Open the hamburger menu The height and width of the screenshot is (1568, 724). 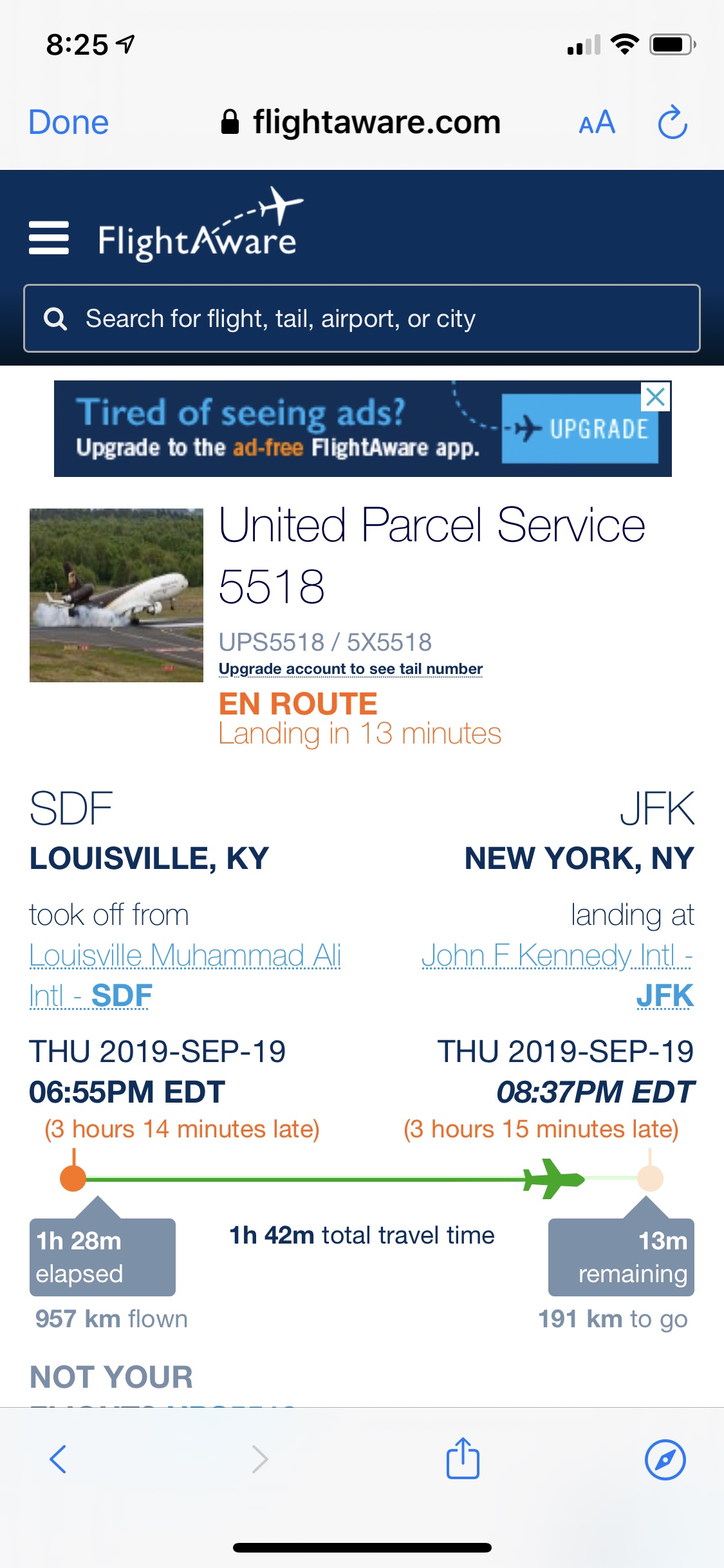(49, 238)
